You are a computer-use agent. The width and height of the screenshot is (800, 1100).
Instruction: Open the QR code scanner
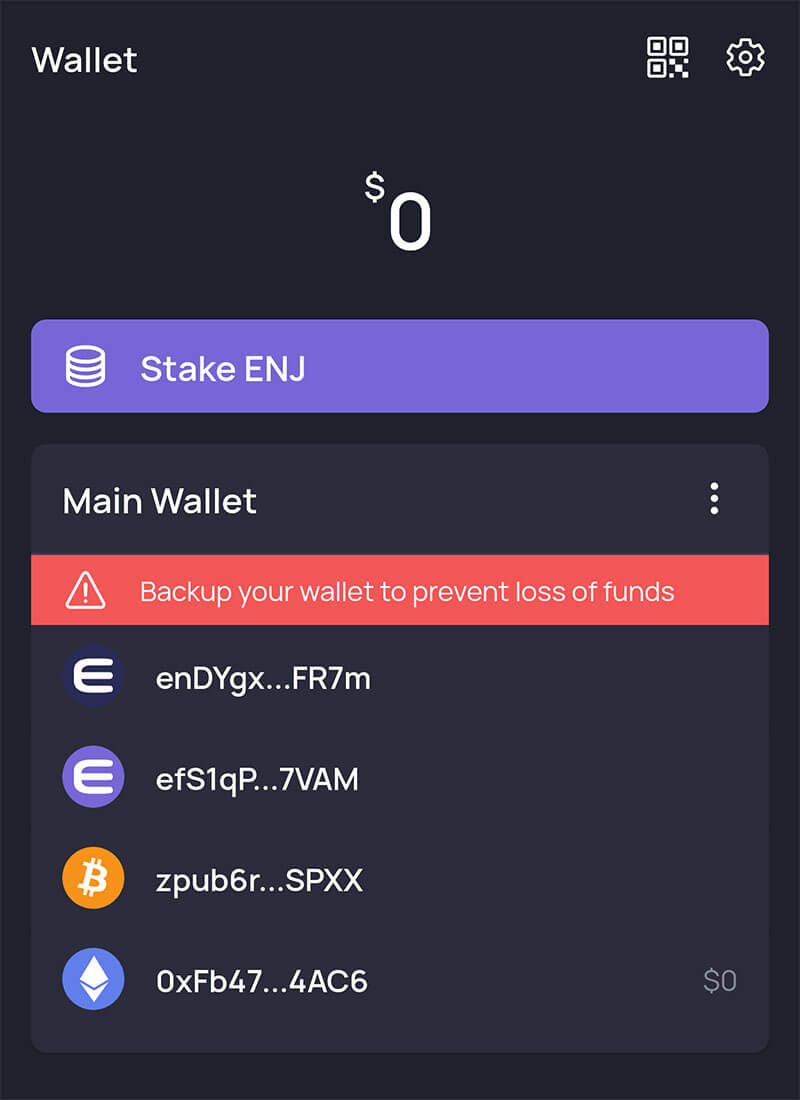668,58
